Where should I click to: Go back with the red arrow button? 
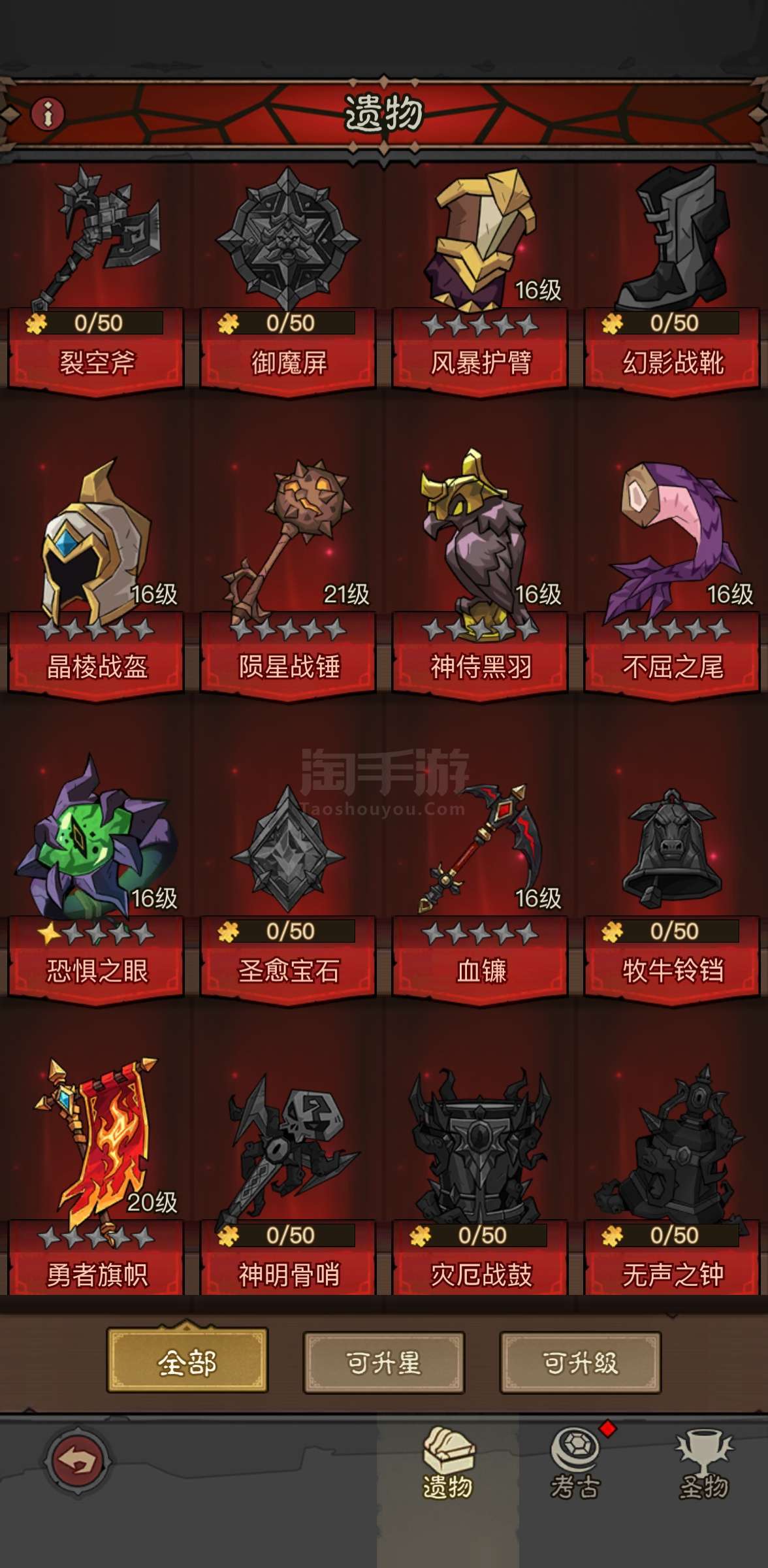pos(78,1461)
